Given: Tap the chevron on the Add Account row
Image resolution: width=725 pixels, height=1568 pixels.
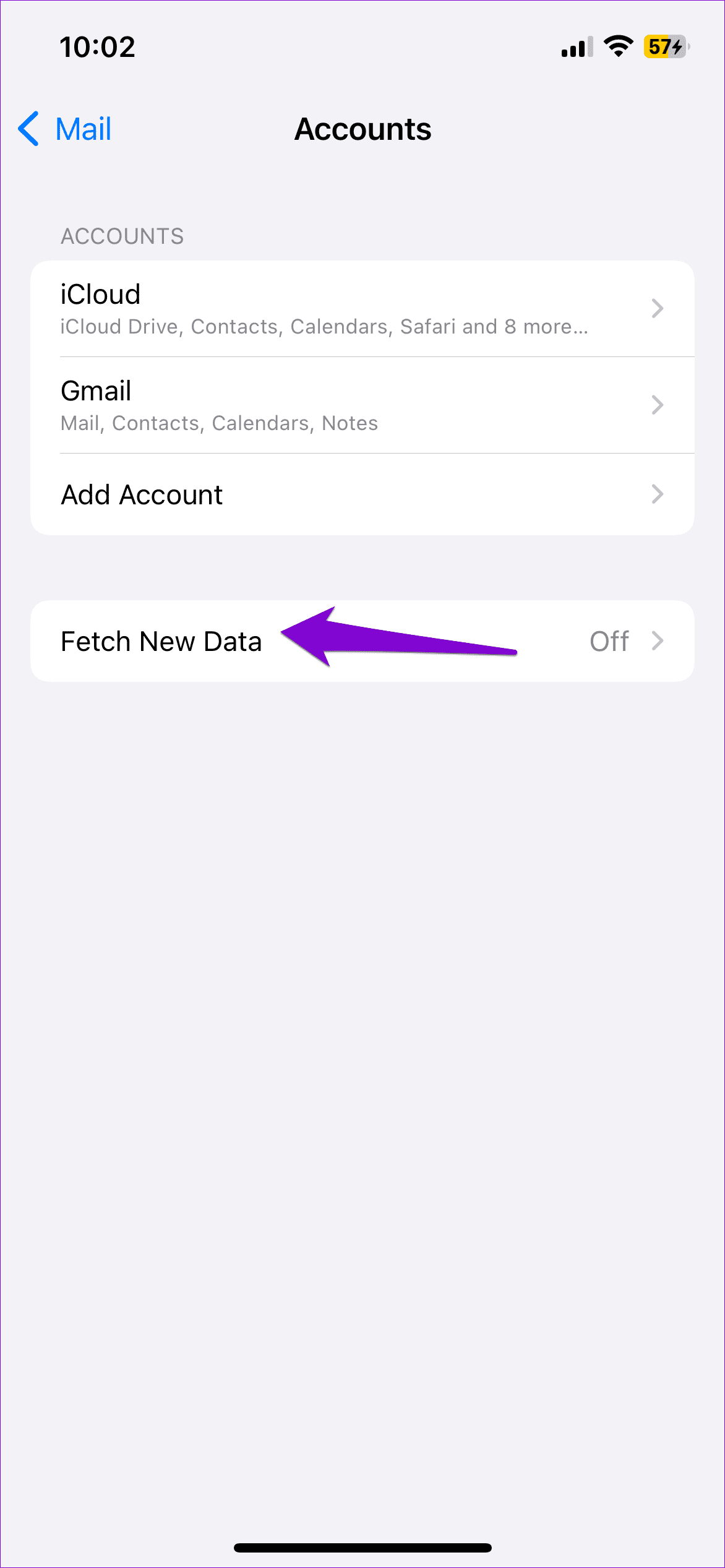Looking at the screenshot, I should 658,494.
